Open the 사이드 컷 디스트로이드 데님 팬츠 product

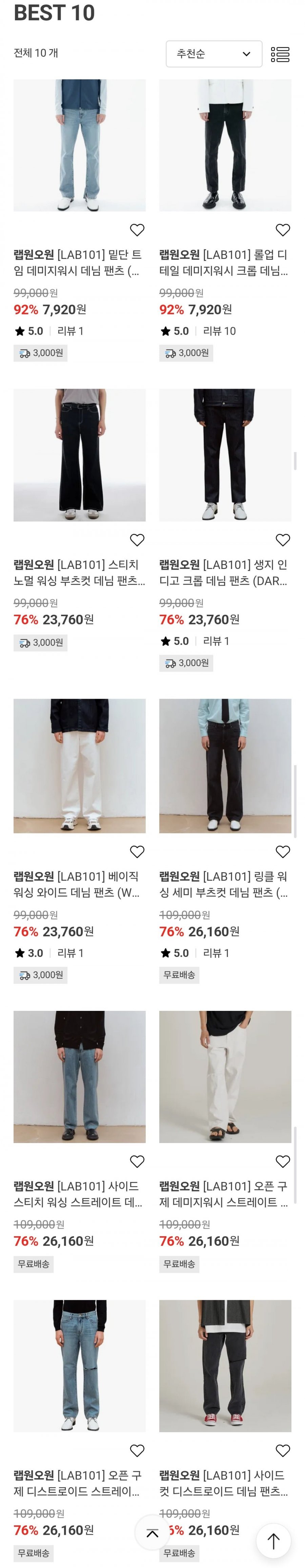click(x=225, y=1365)
